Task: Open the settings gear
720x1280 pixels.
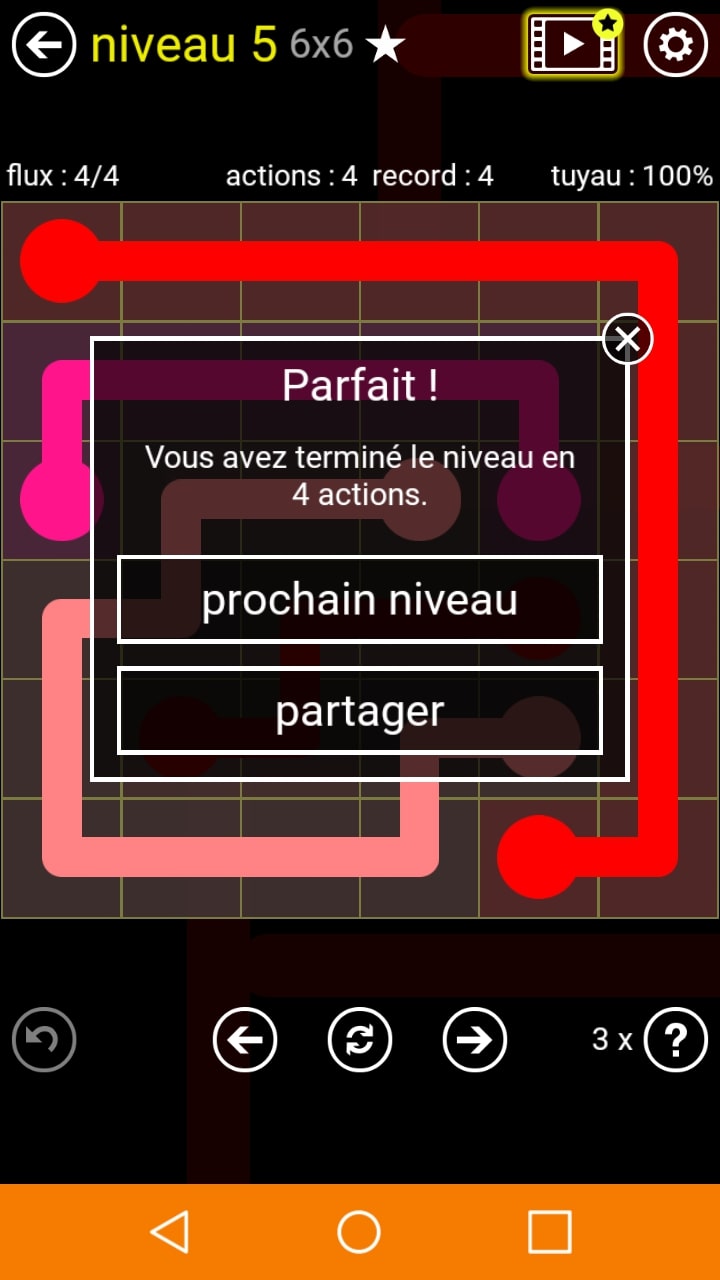Action: [x=676, y=45]
